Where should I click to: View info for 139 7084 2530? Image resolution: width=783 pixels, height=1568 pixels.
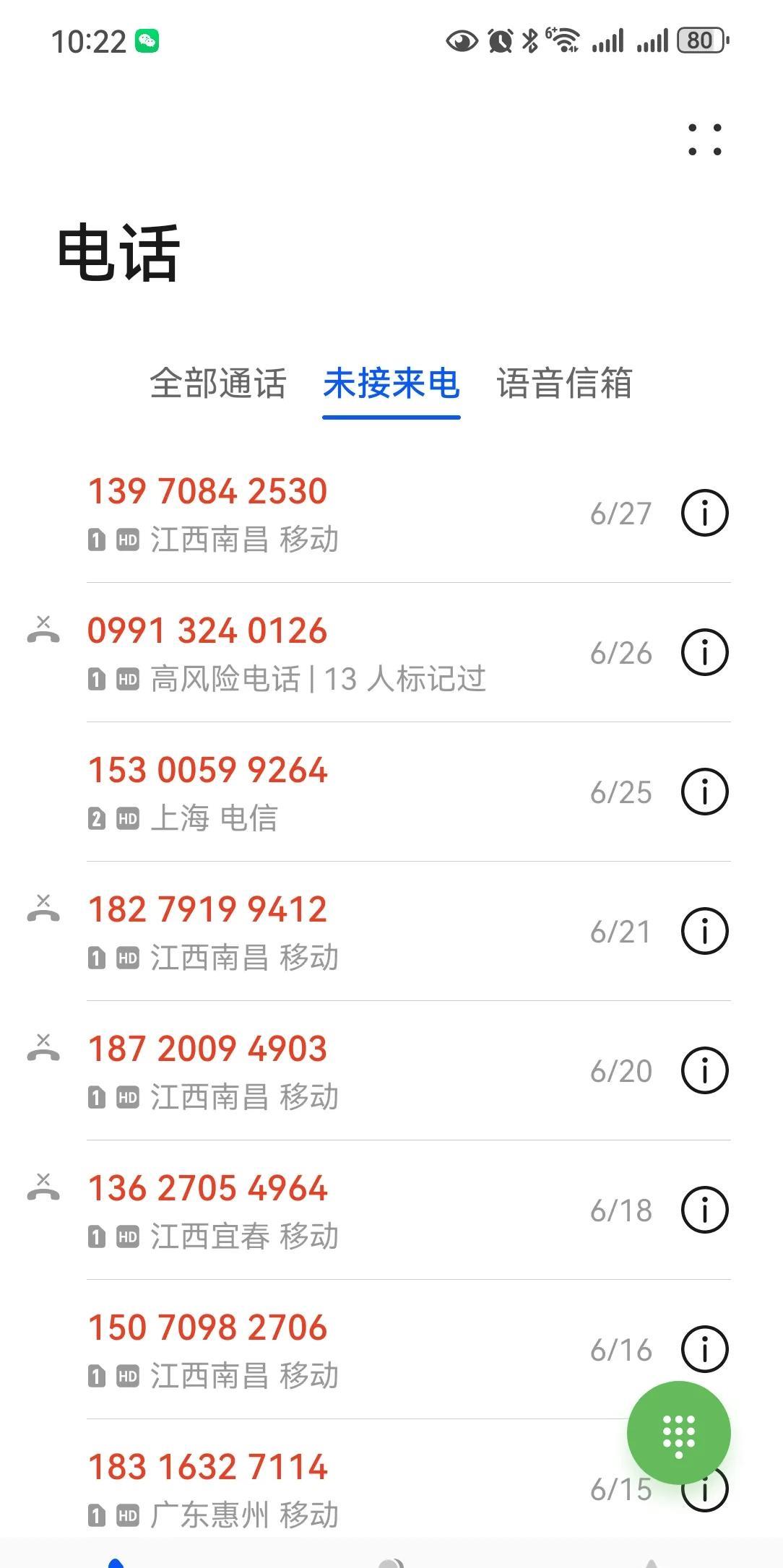pyautogui.click(x=705, y=514)
